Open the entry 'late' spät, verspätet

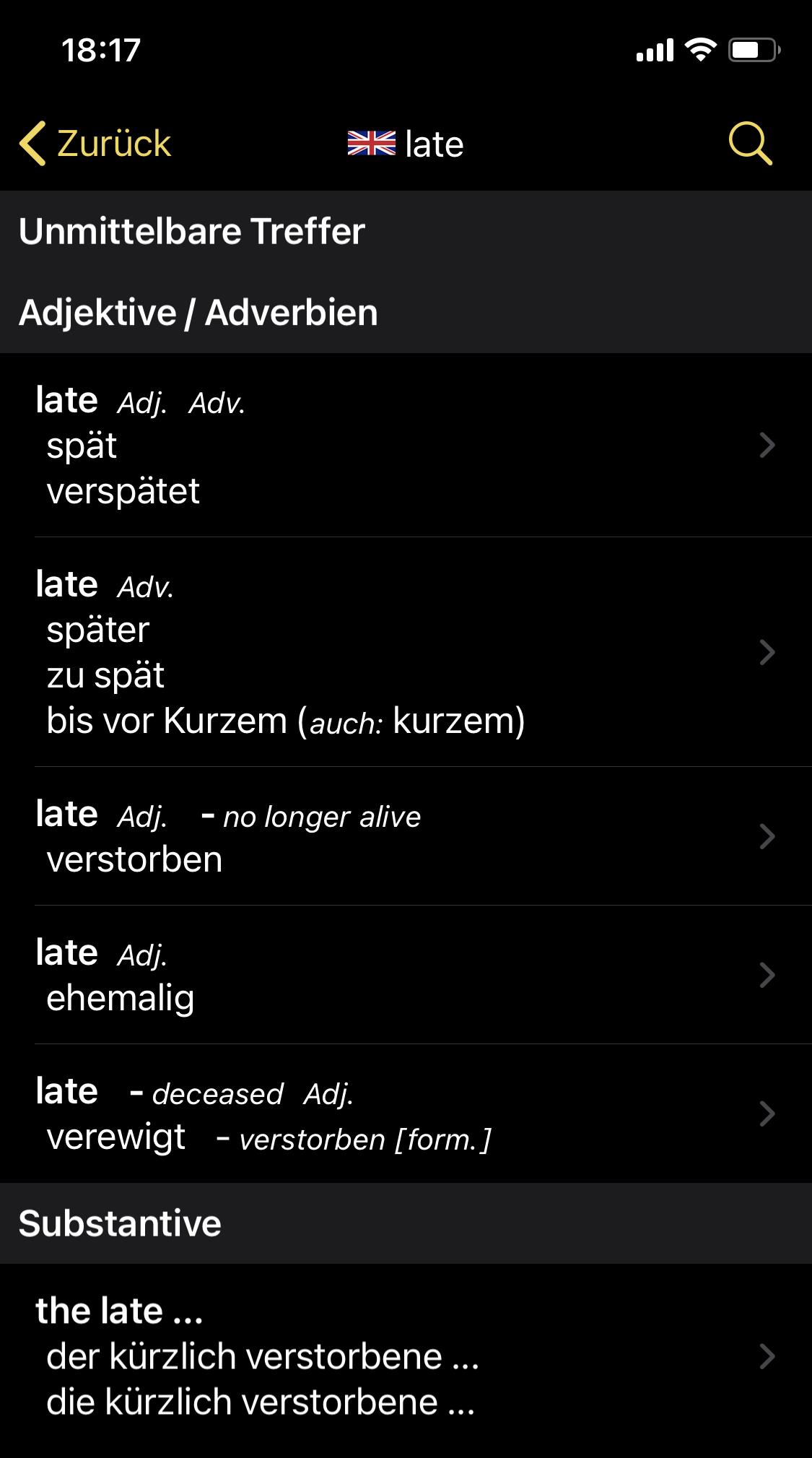click(x=406, y=445)
